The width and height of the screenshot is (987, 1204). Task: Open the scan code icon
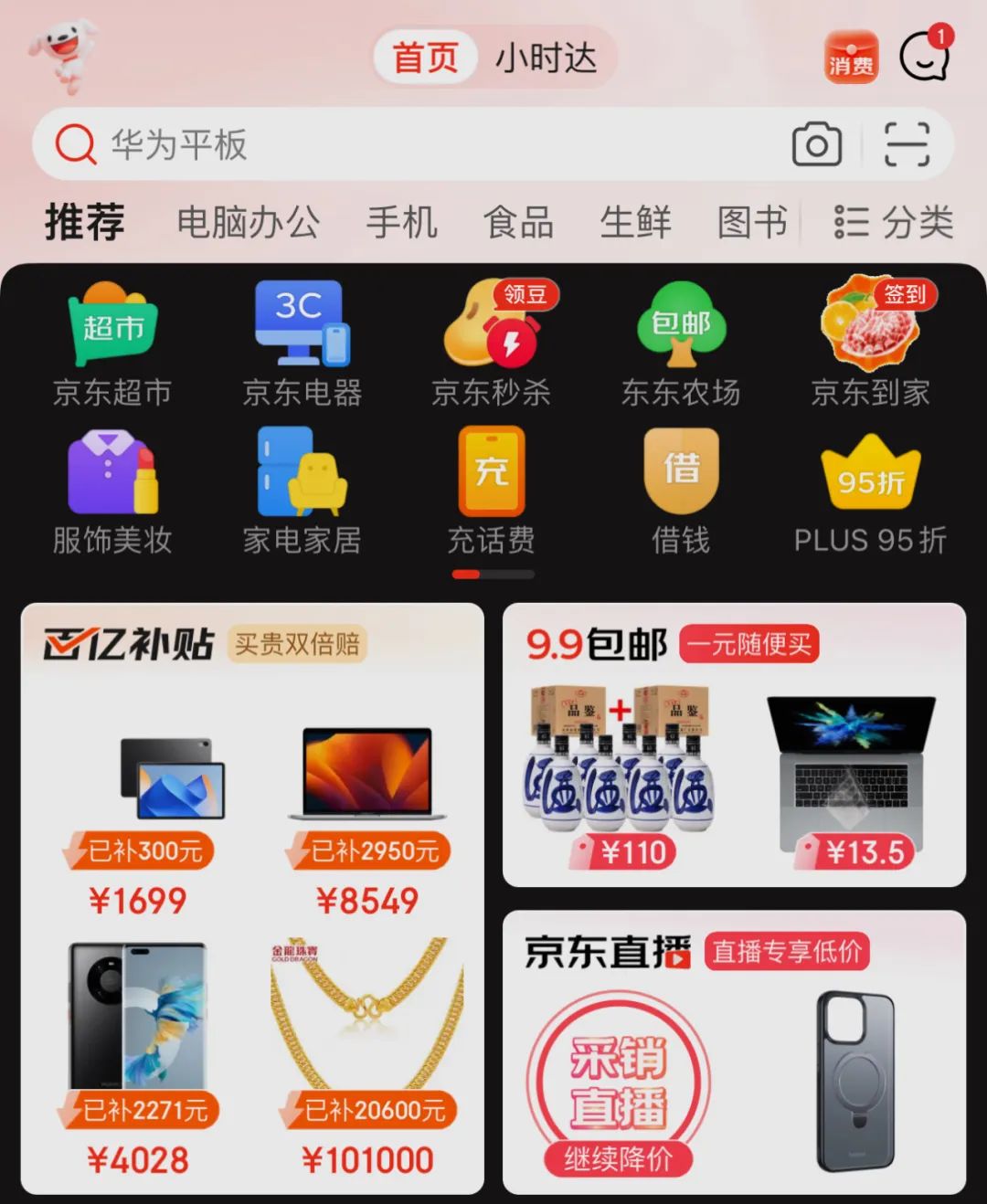tap(906, 144)
